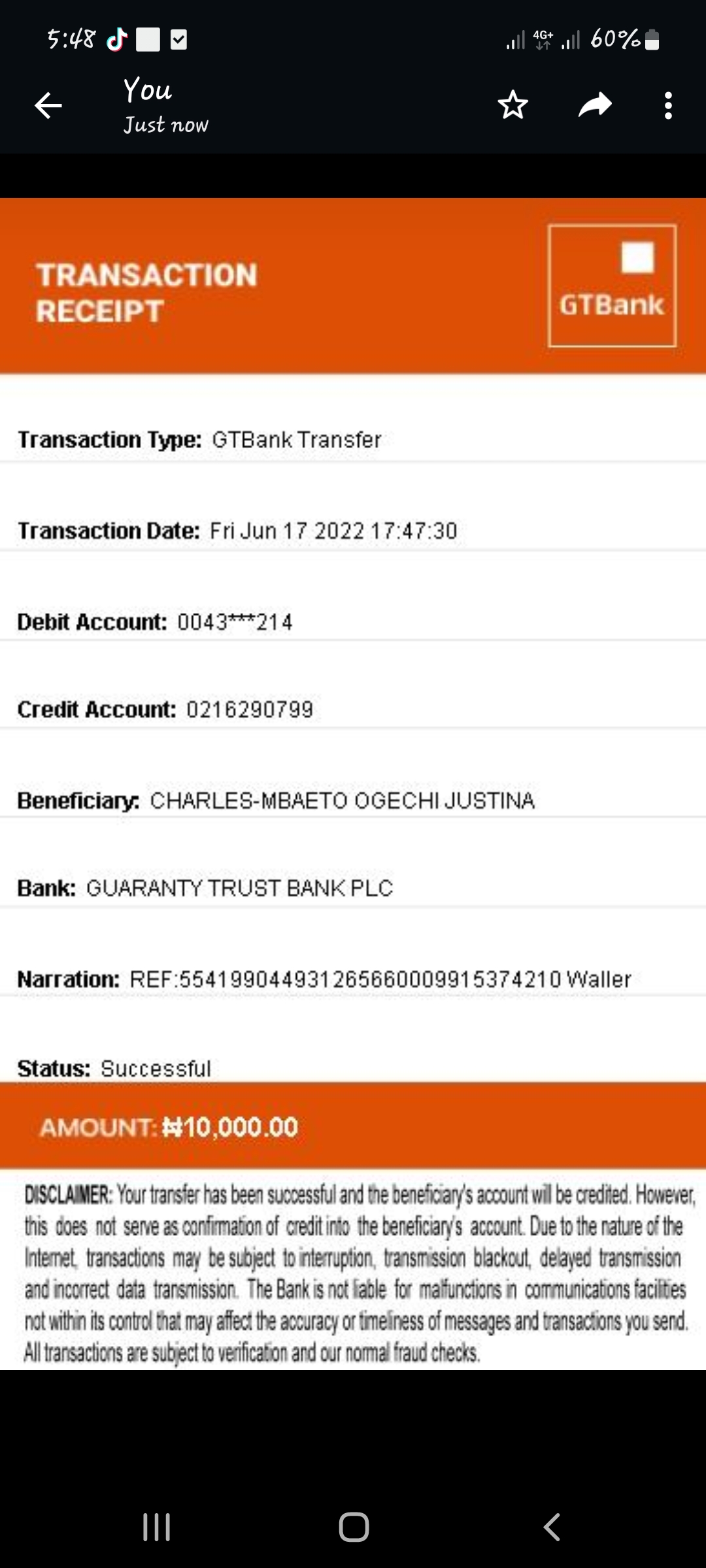Open recent apps from the navigation bar
706x1568 pixels.
tap(157, 1527)
